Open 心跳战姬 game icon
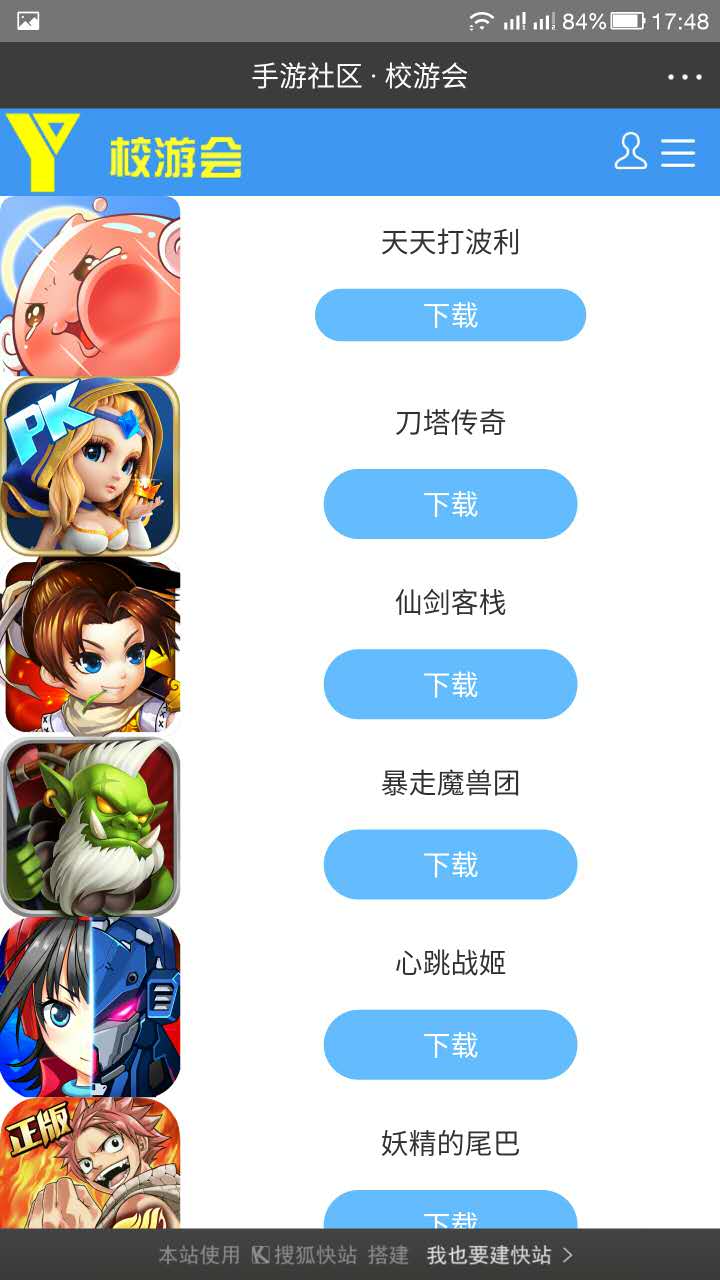Screen dimensions: 720x1280 tap(90, 1006)
